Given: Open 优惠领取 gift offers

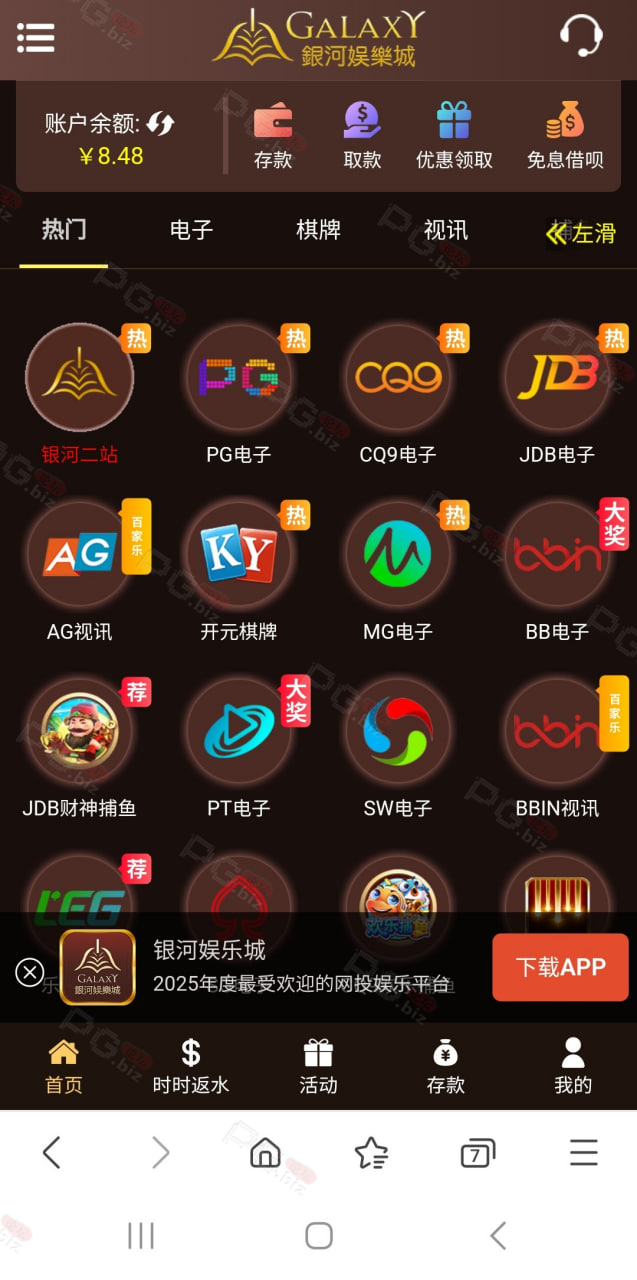Looking at the screenshot, I should pyautogui.click(x=454, y=135).
